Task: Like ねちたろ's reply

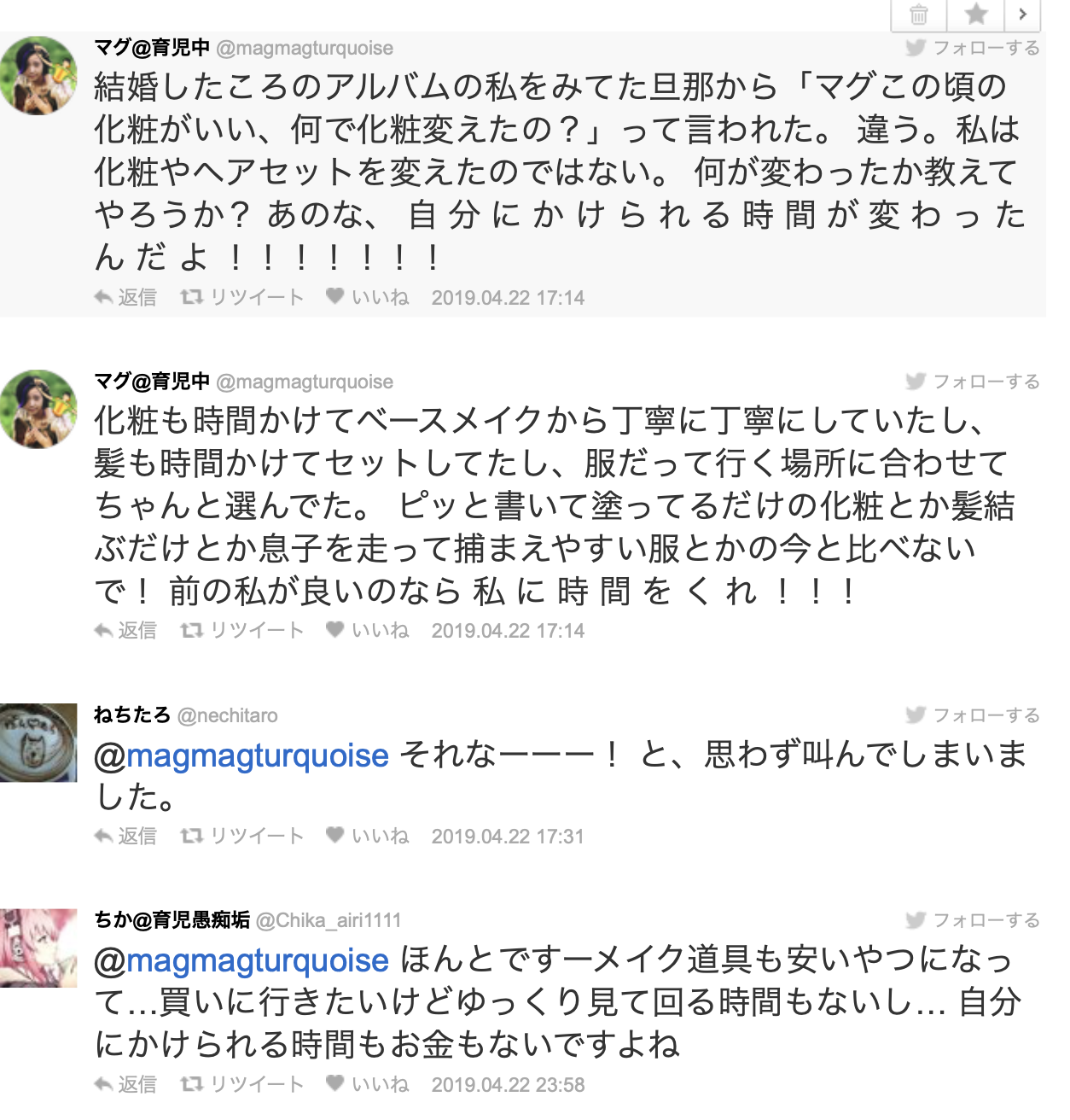Action: [368, 836]
